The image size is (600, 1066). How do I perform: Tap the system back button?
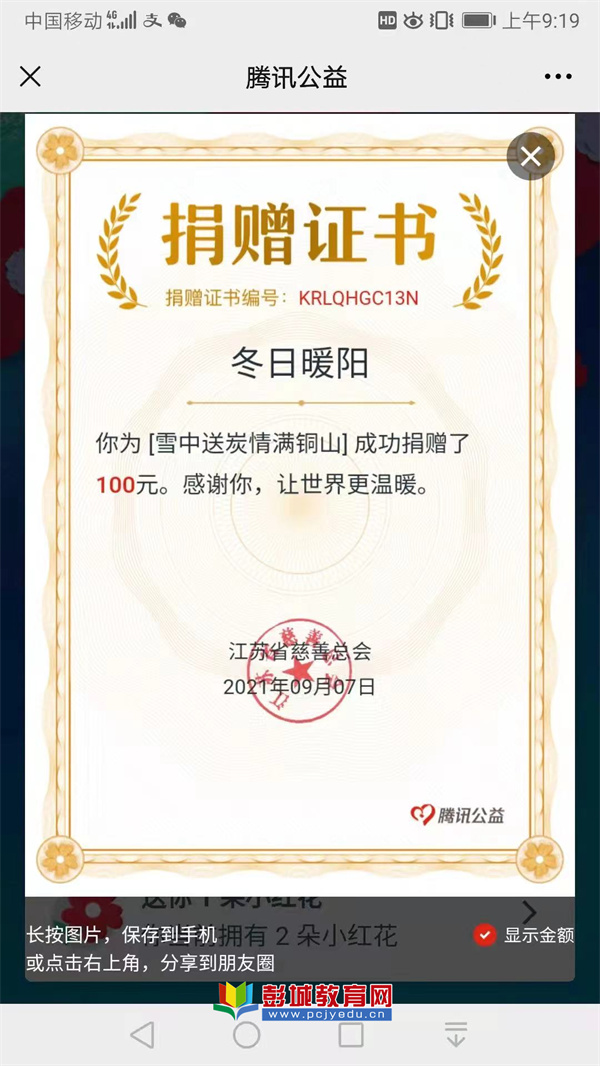click(143, 1035)
